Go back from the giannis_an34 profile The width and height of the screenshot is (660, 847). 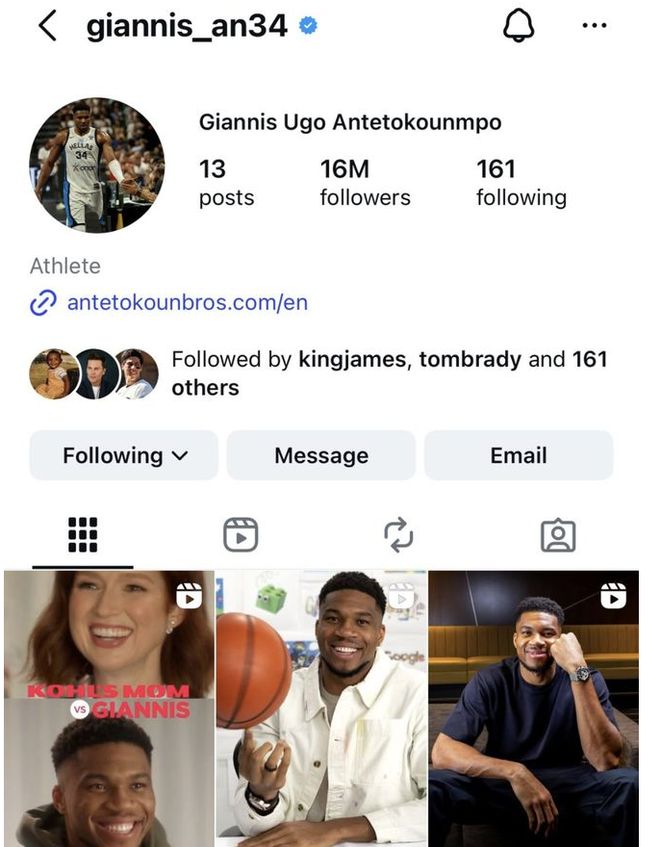click(x=46, y=27)
